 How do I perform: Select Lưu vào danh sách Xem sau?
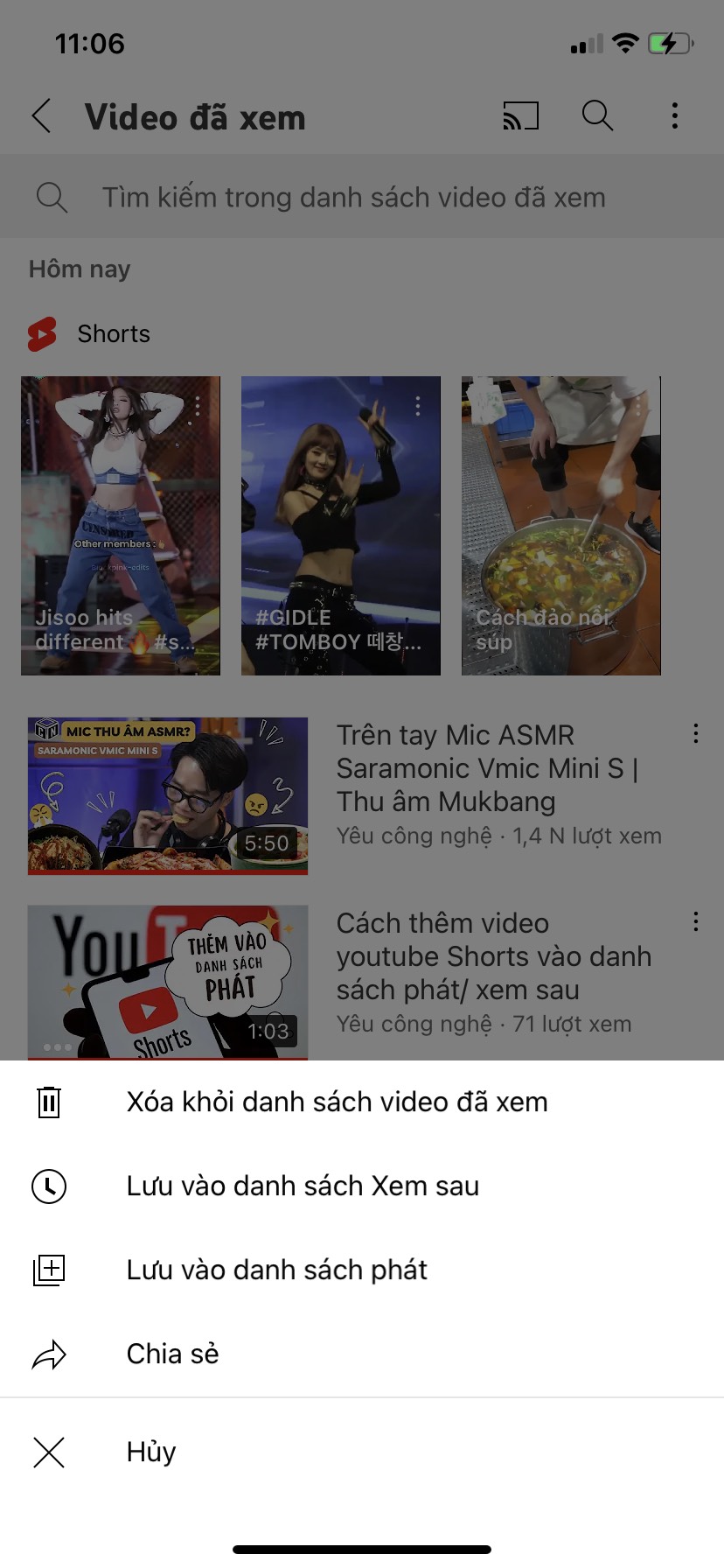click(x=303, y=1186)
